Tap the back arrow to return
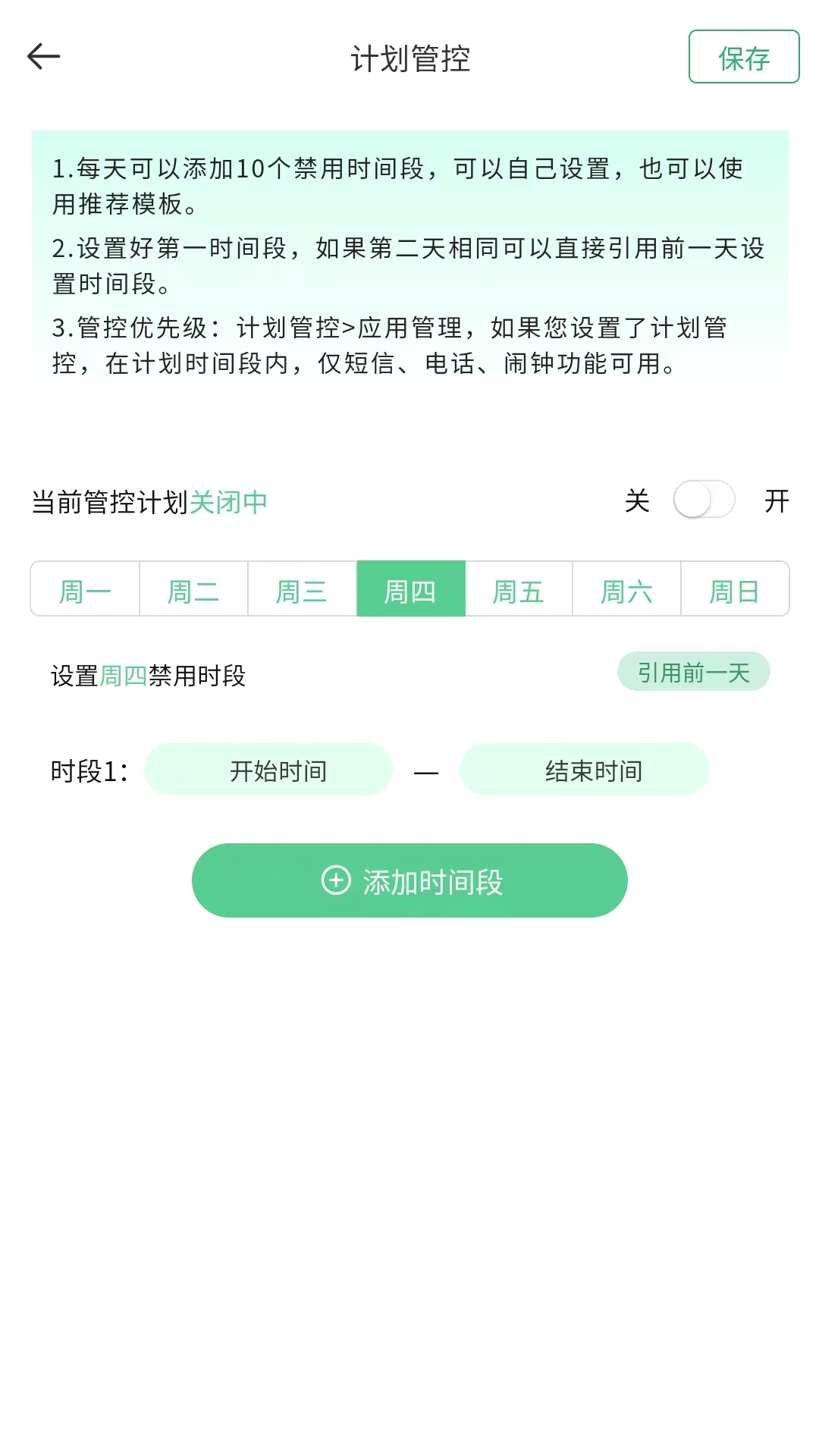 point(43,56)
